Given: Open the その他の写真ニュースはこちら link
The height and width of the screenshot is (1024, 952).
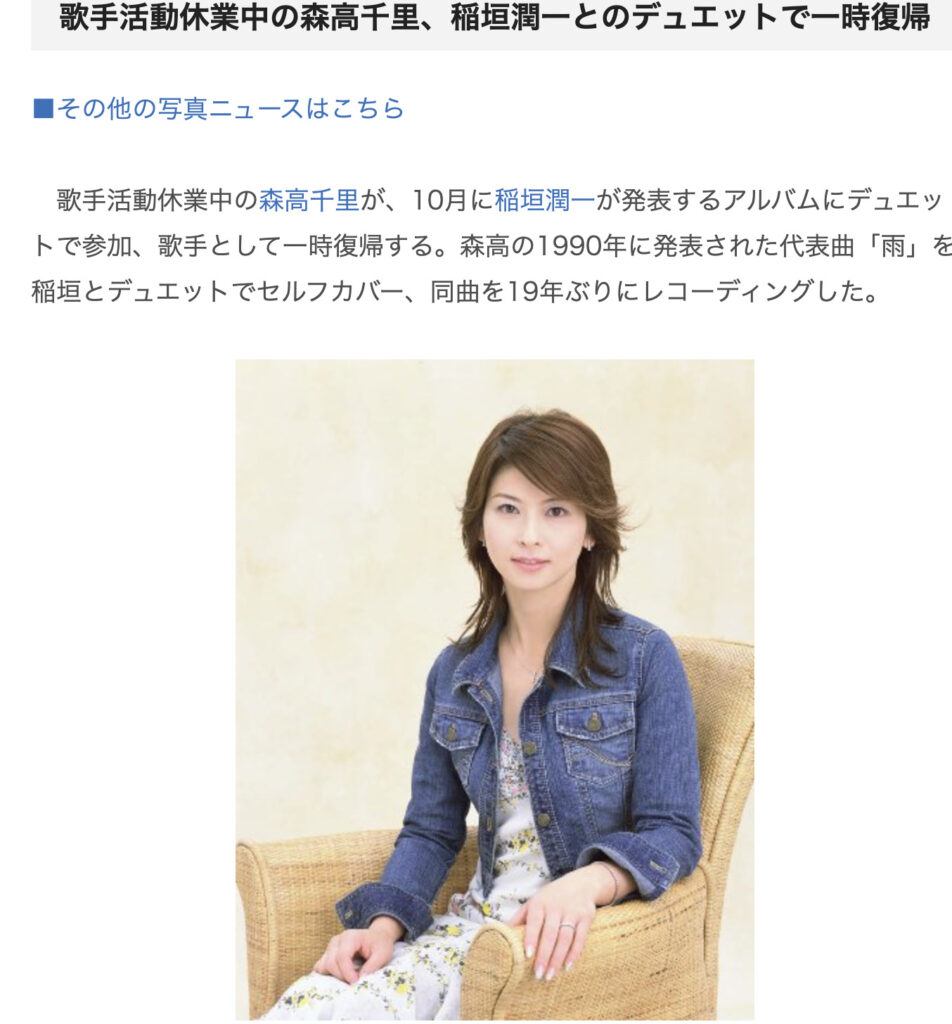Looking at the screenshot, I should [x=230, y=108].
